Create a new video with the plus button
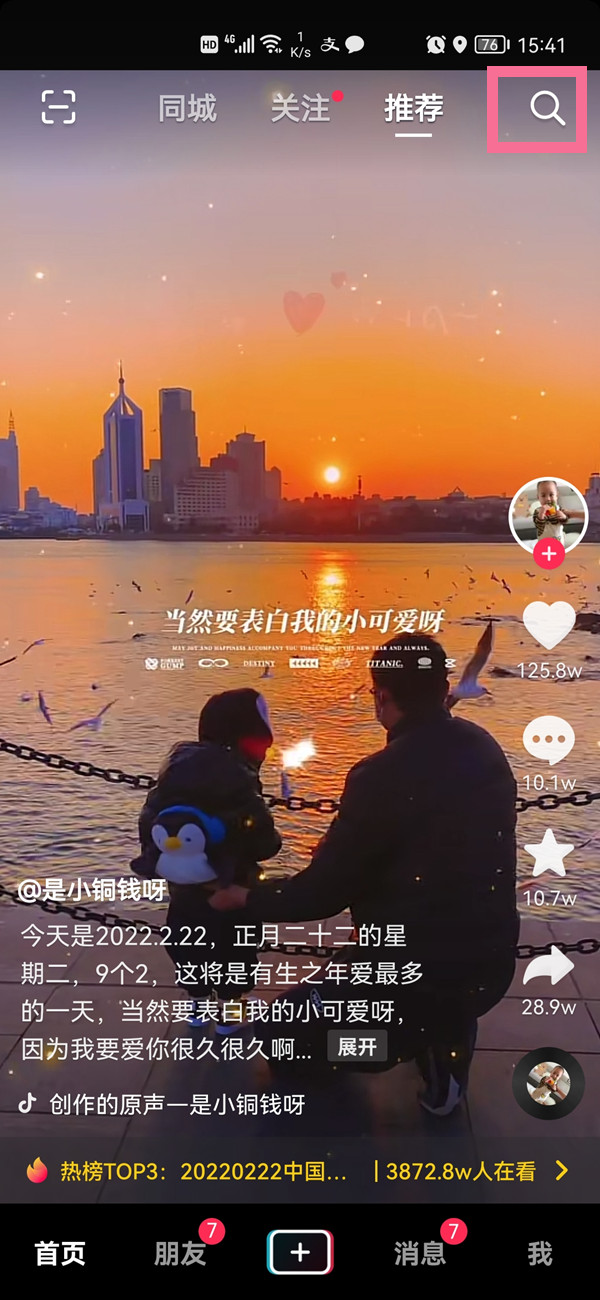Viewport: 600px width, 1300px height. 300,1252
